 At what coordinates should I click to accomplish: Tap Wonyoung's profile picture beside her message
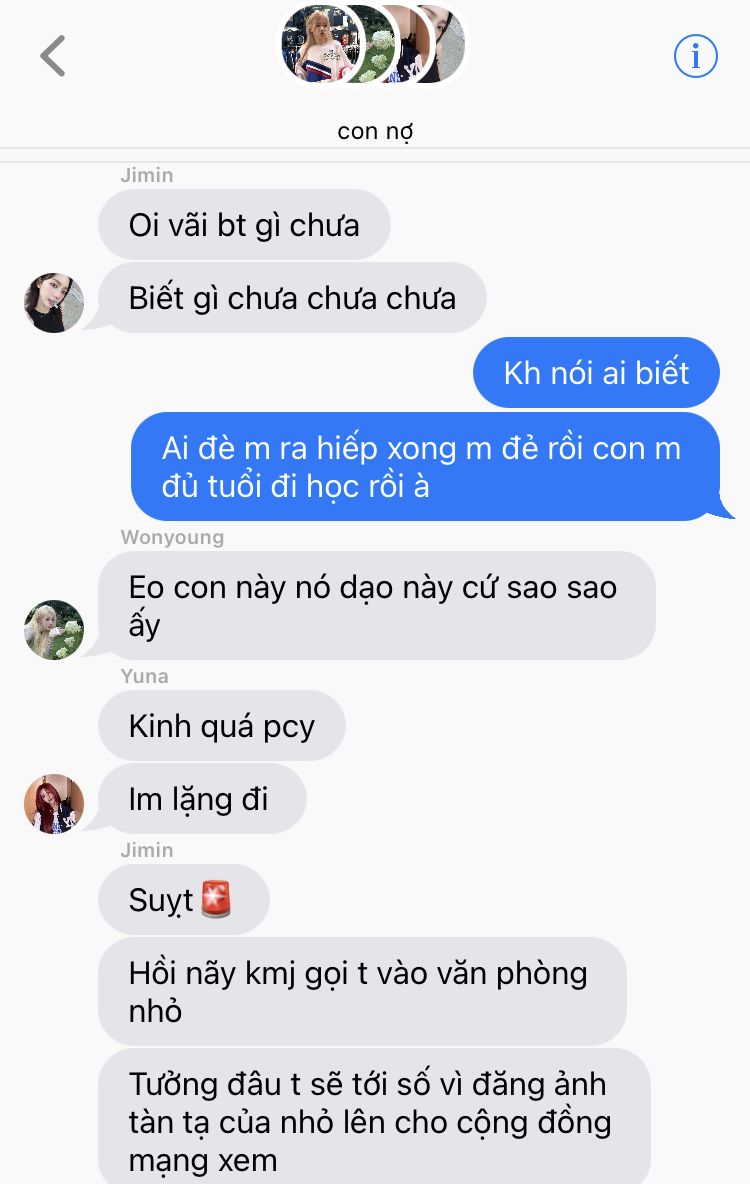54,630
